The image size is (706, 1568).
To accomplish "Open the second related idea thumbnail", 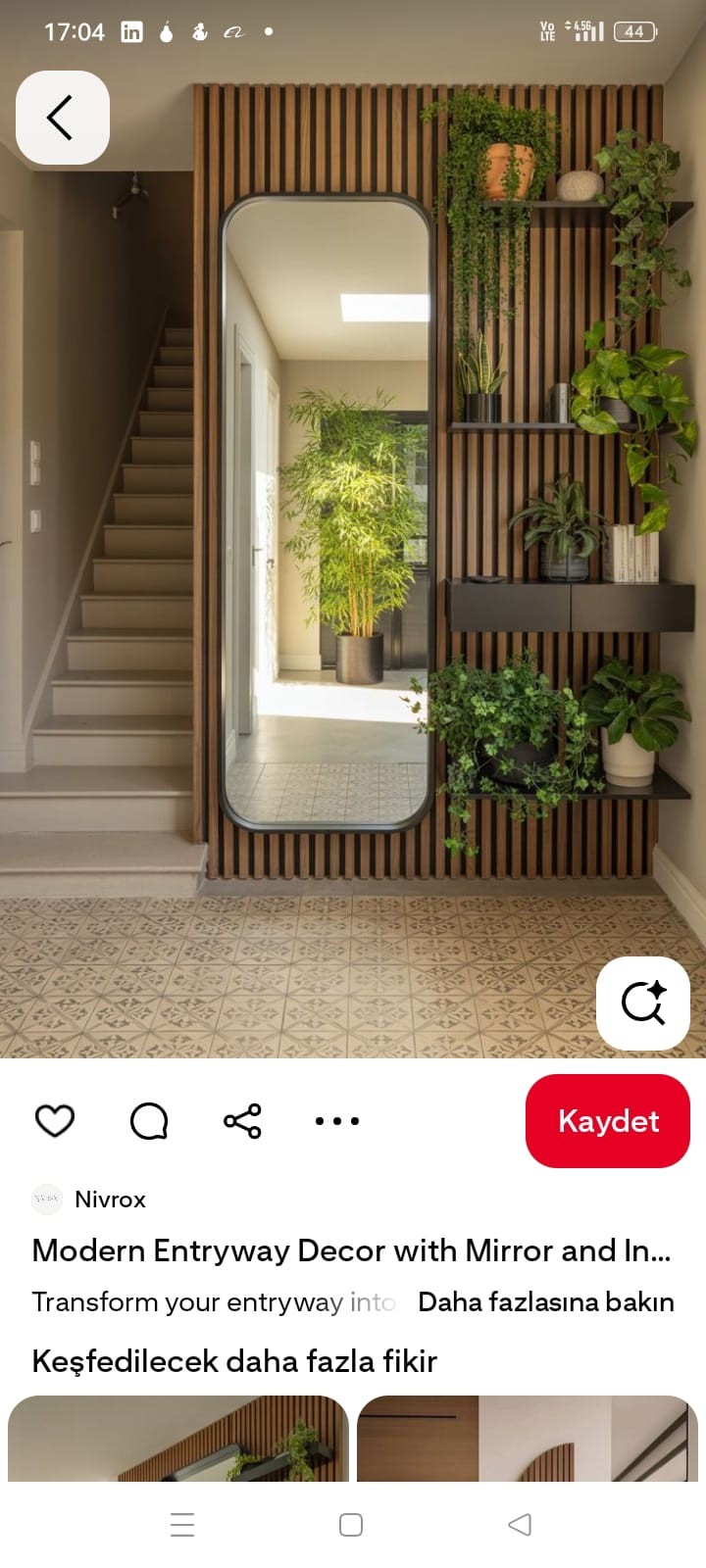I will pos(528,1438).
